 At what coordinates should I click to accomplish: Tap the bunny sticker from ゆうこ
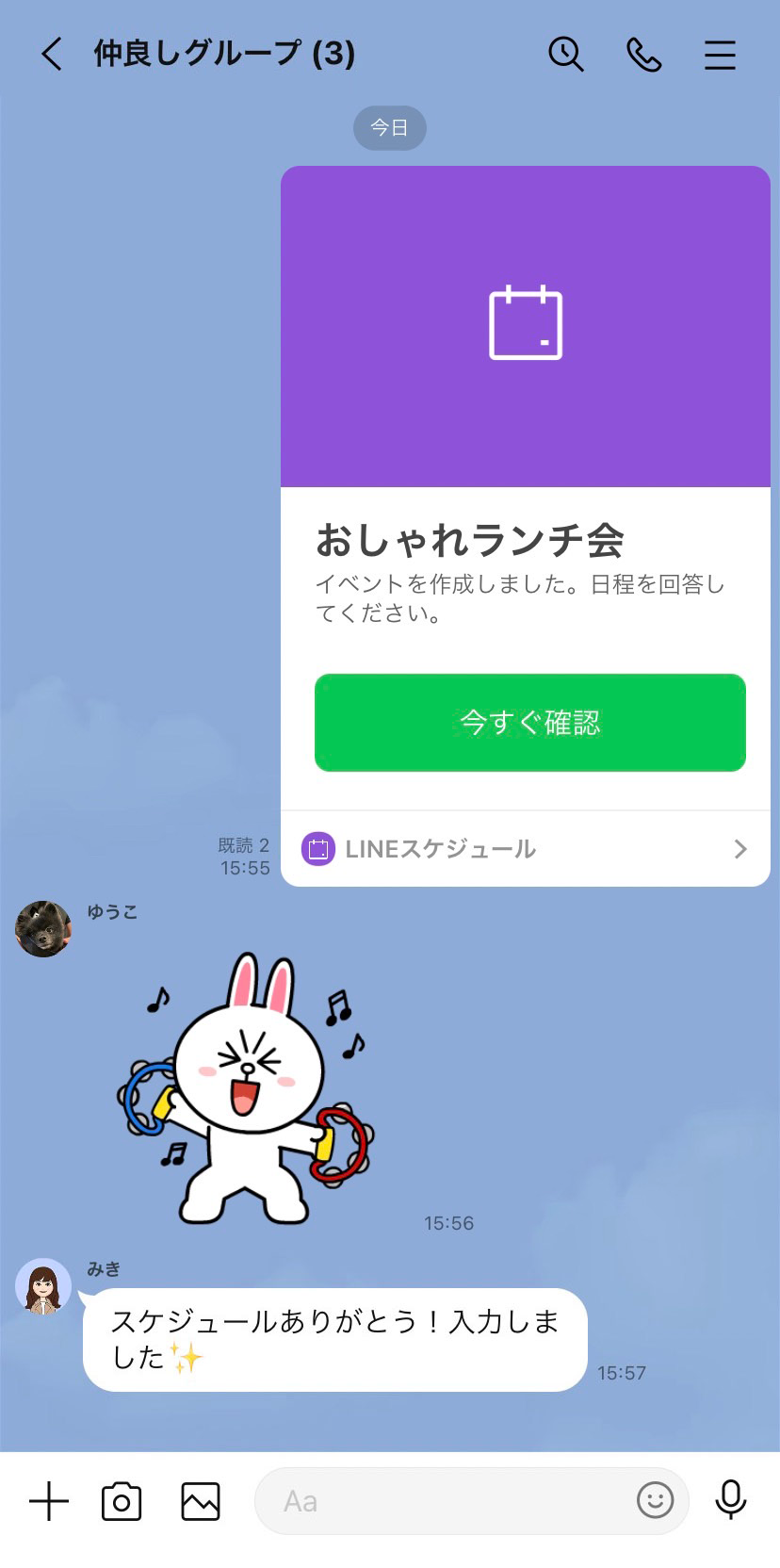click(247, 1089)
